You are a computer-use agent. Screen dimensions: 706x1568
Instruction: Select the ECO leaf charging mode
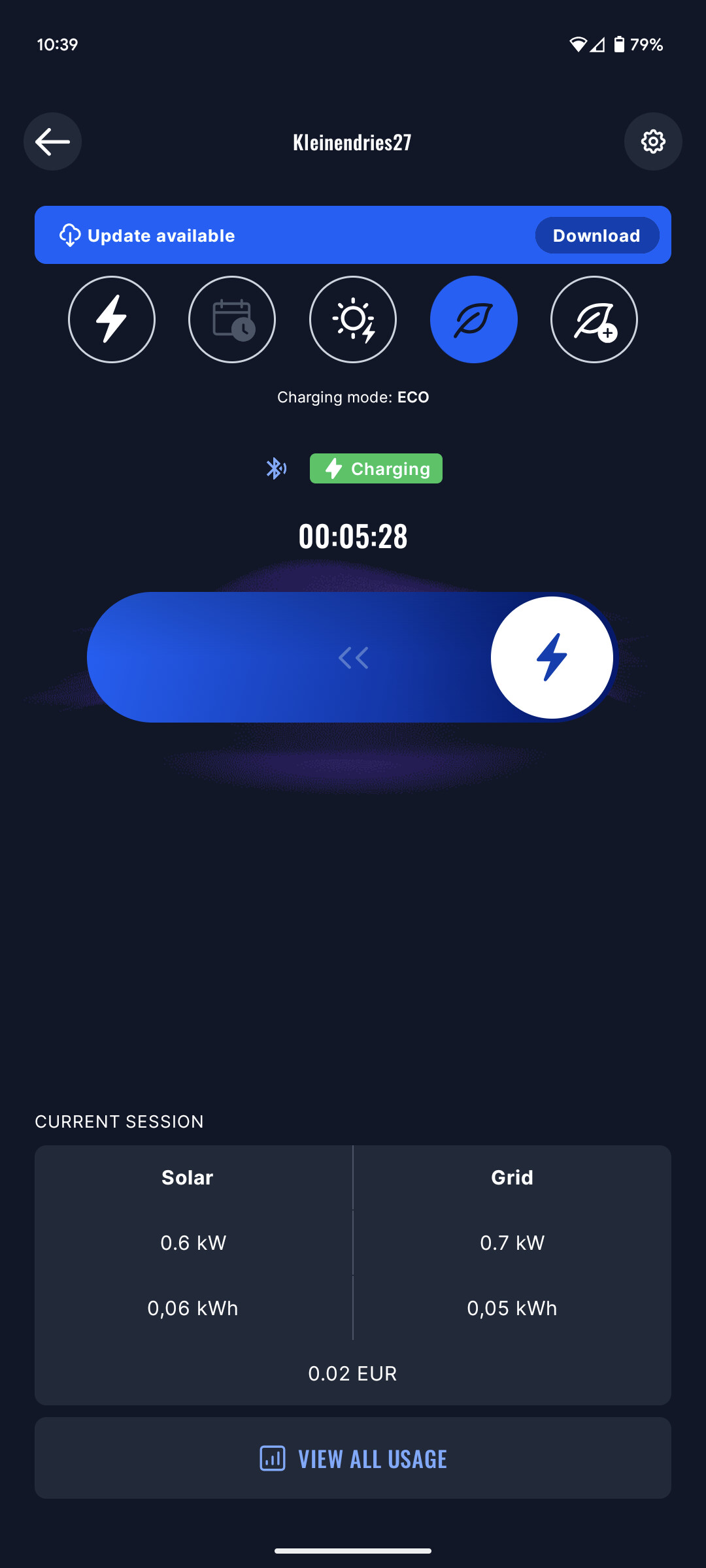point(474,319)
